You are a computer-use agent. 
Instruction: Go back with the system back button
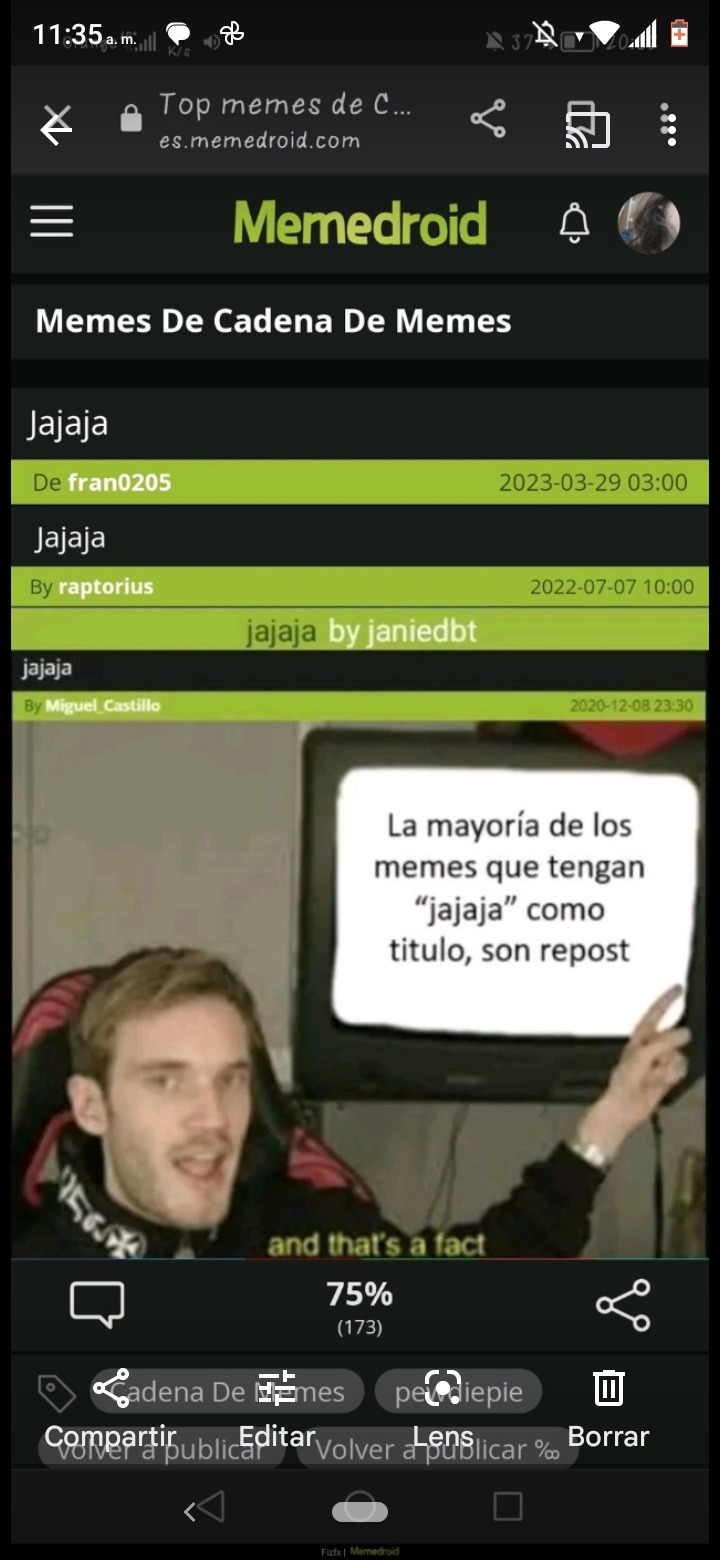[205, 1508]
